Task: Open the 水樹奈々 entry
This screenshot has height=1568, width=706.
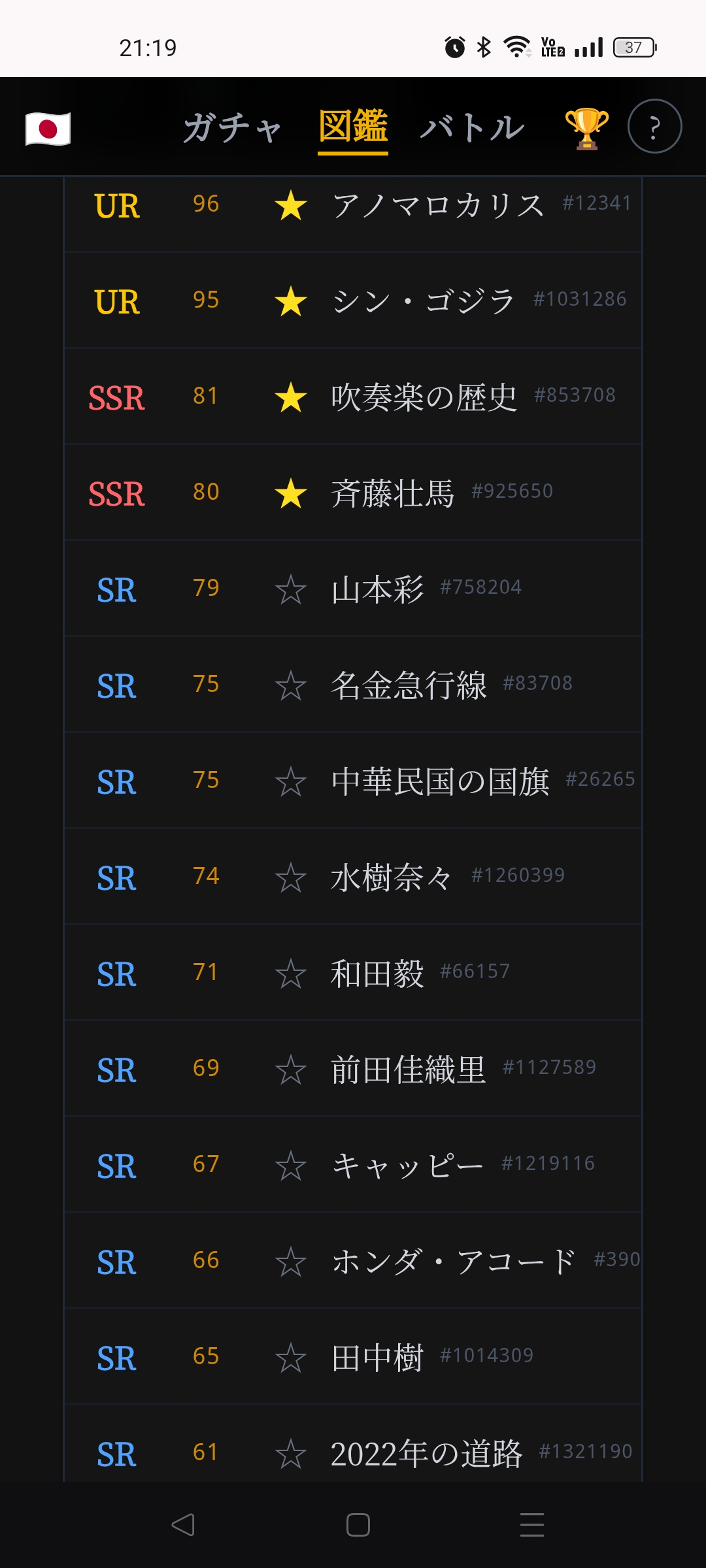Action: point(391,877)
